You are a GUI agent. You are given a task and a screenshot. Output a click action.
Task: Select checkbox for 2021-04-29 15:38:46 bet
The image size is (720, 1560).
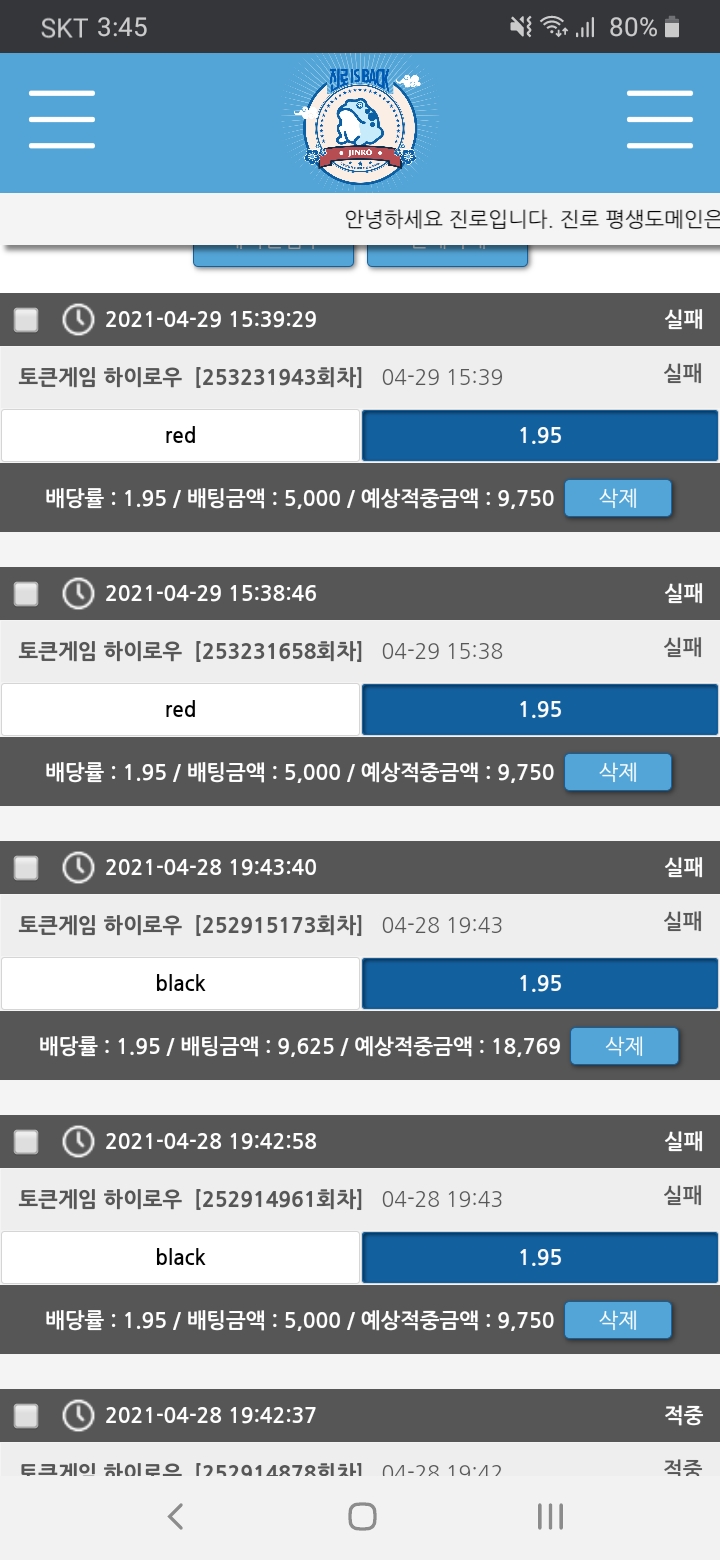click(x=26, y=594)
